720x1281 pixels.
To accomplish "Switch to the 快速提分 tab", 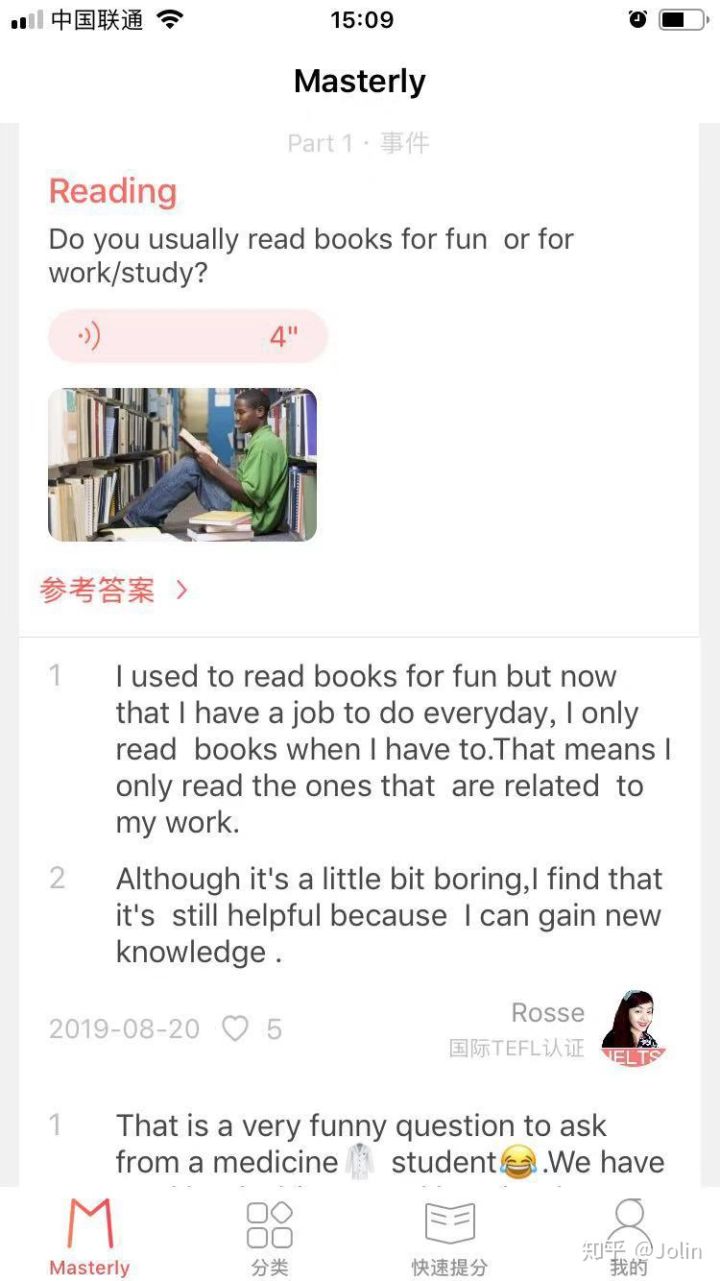I will (449, 1237).
